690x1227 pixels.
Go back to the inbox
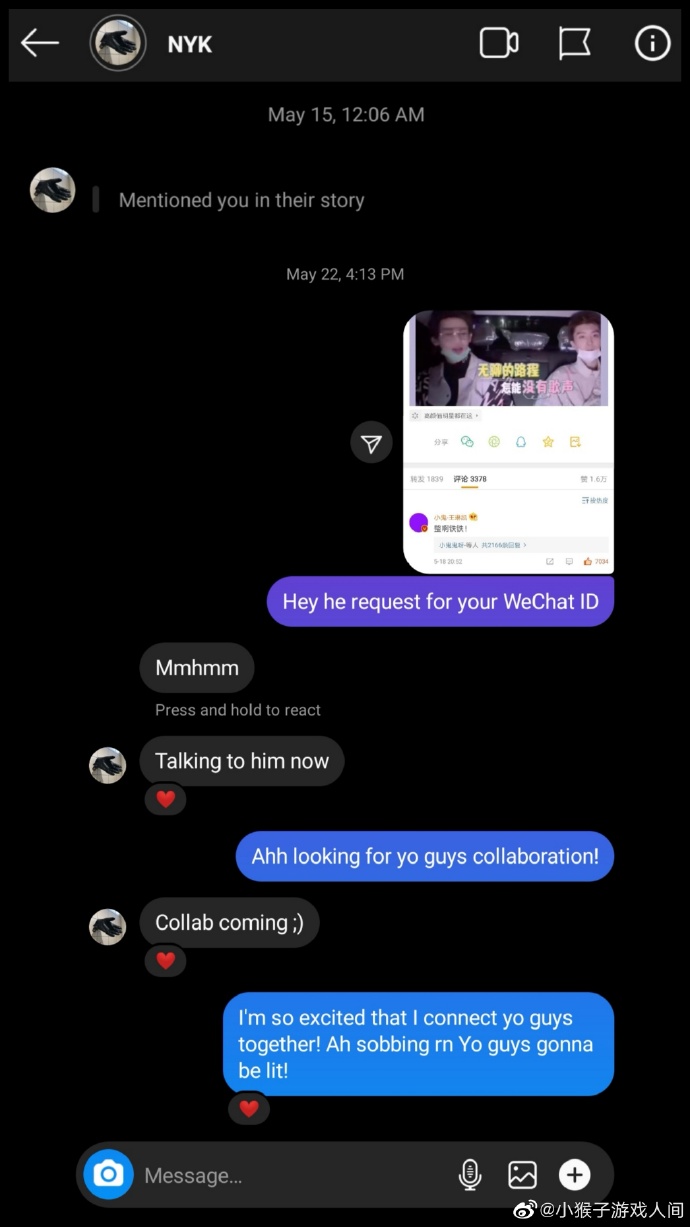pyautogui.click(x=40, y=43)
